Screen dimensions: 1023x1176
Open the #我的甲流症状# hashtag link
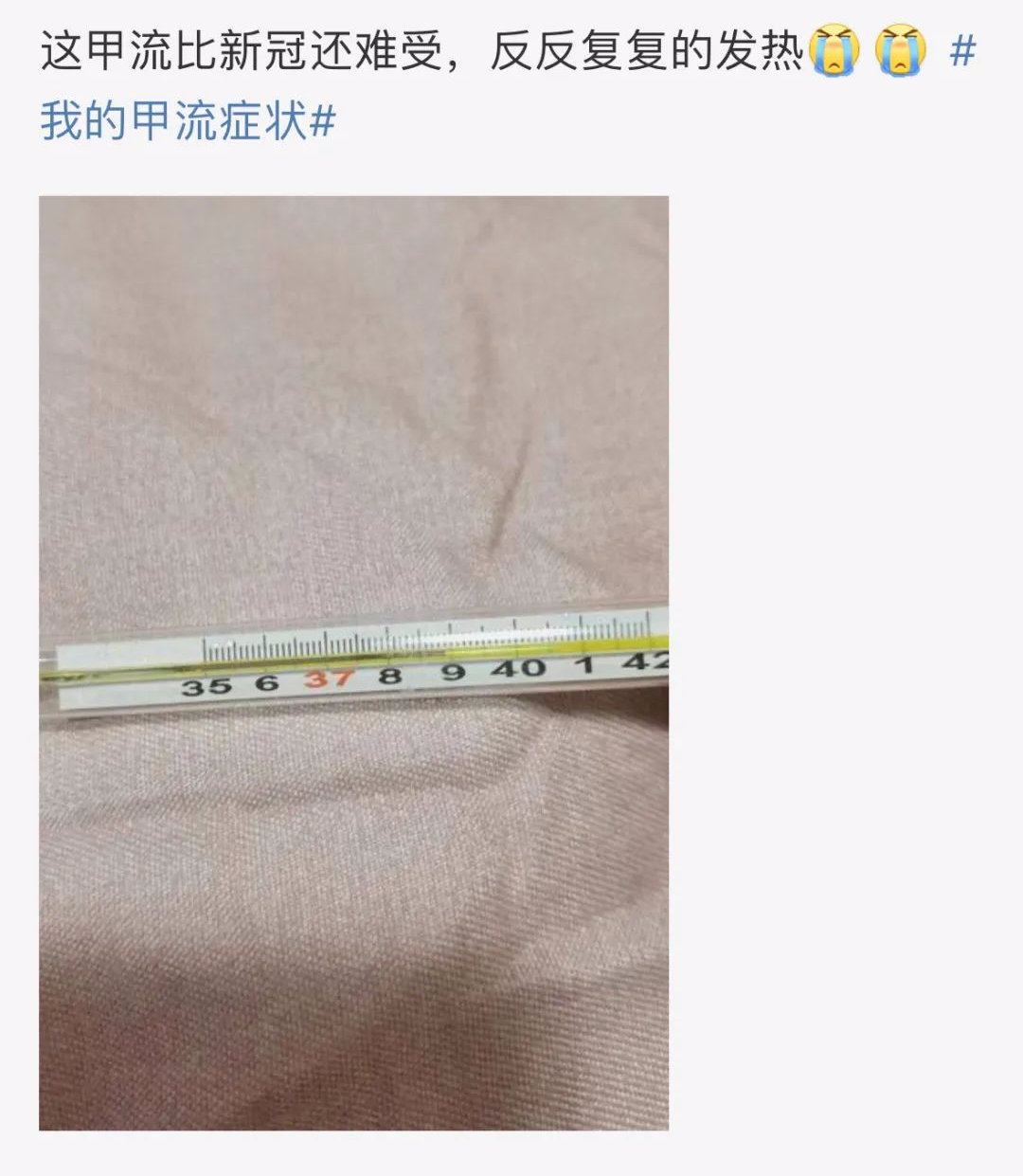[188, 123]
